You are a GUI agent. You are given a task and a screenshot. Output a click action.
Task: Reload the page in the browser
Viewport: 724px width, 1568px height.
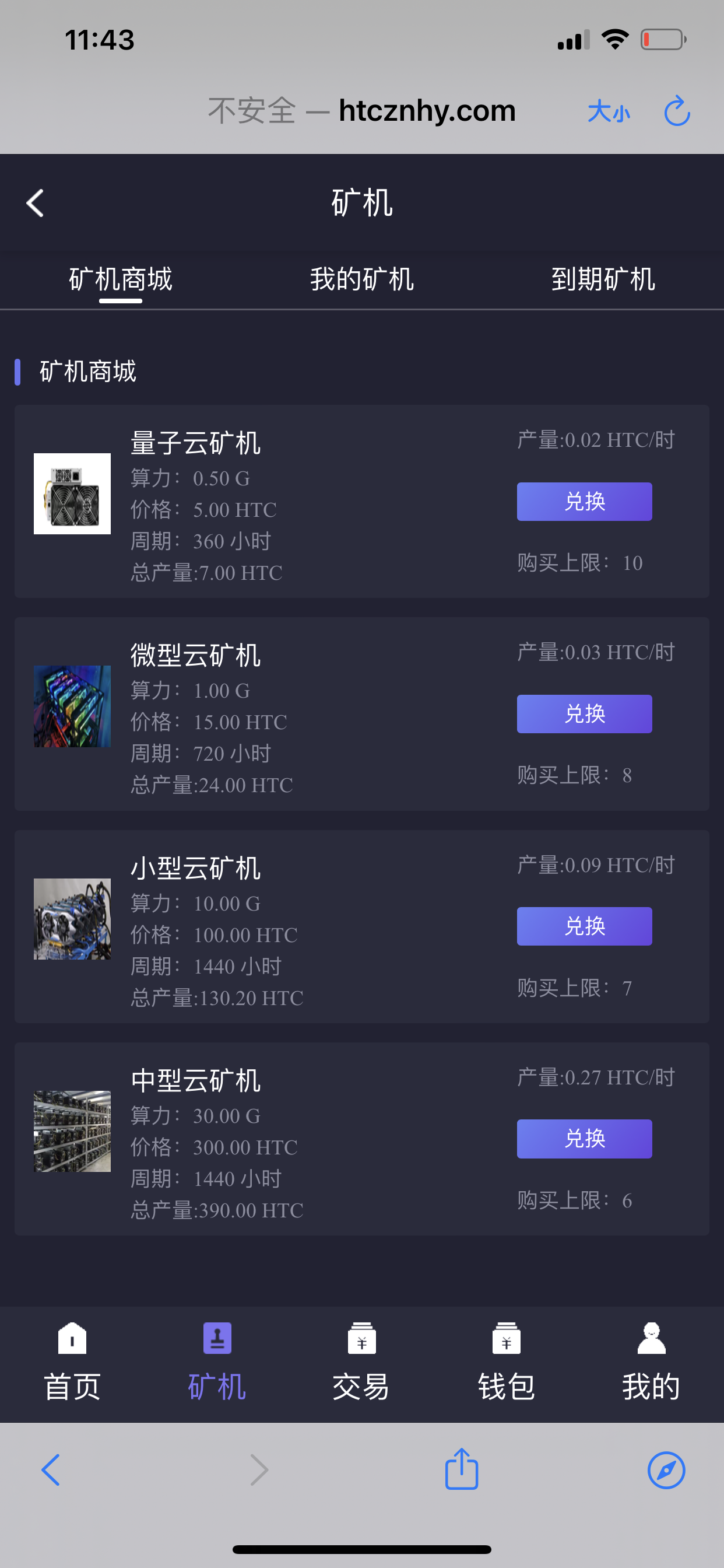pyautogui.click(x=677, y=111)
